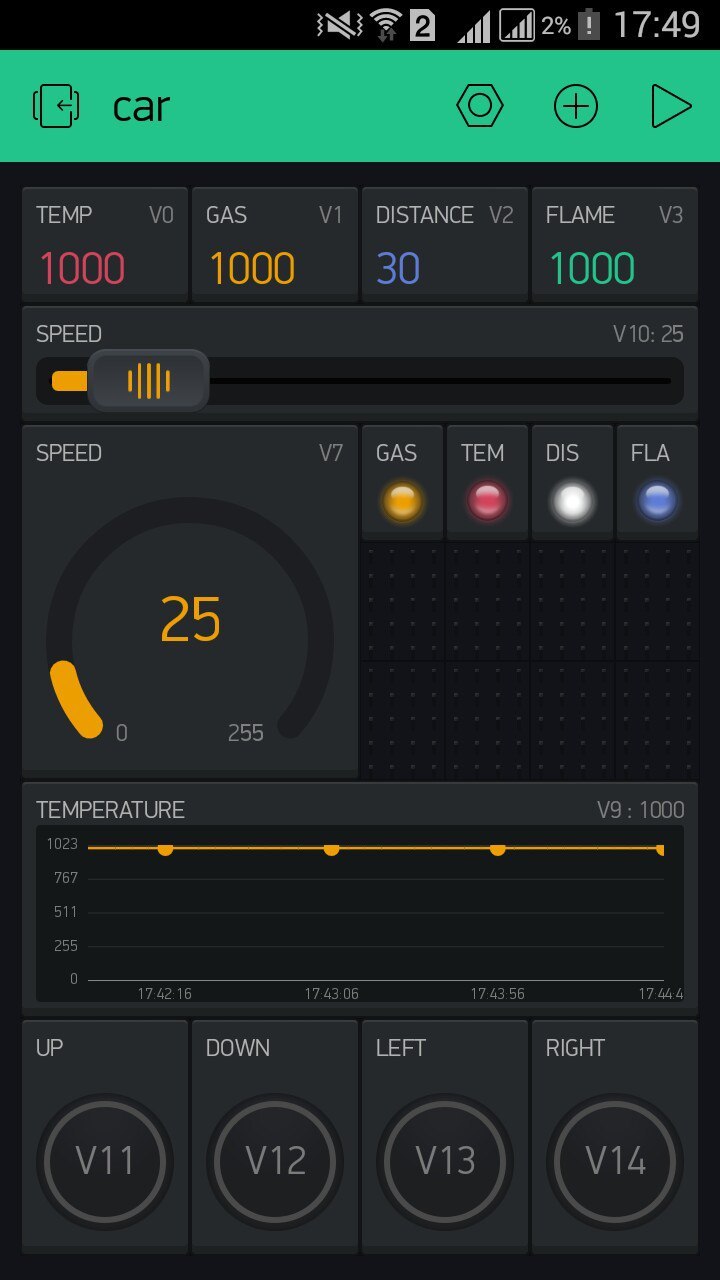Image resolution: width=720 pixels, height=1280 pixels.
Task: Tap the UP V11 button
Action: point(105,1161)
